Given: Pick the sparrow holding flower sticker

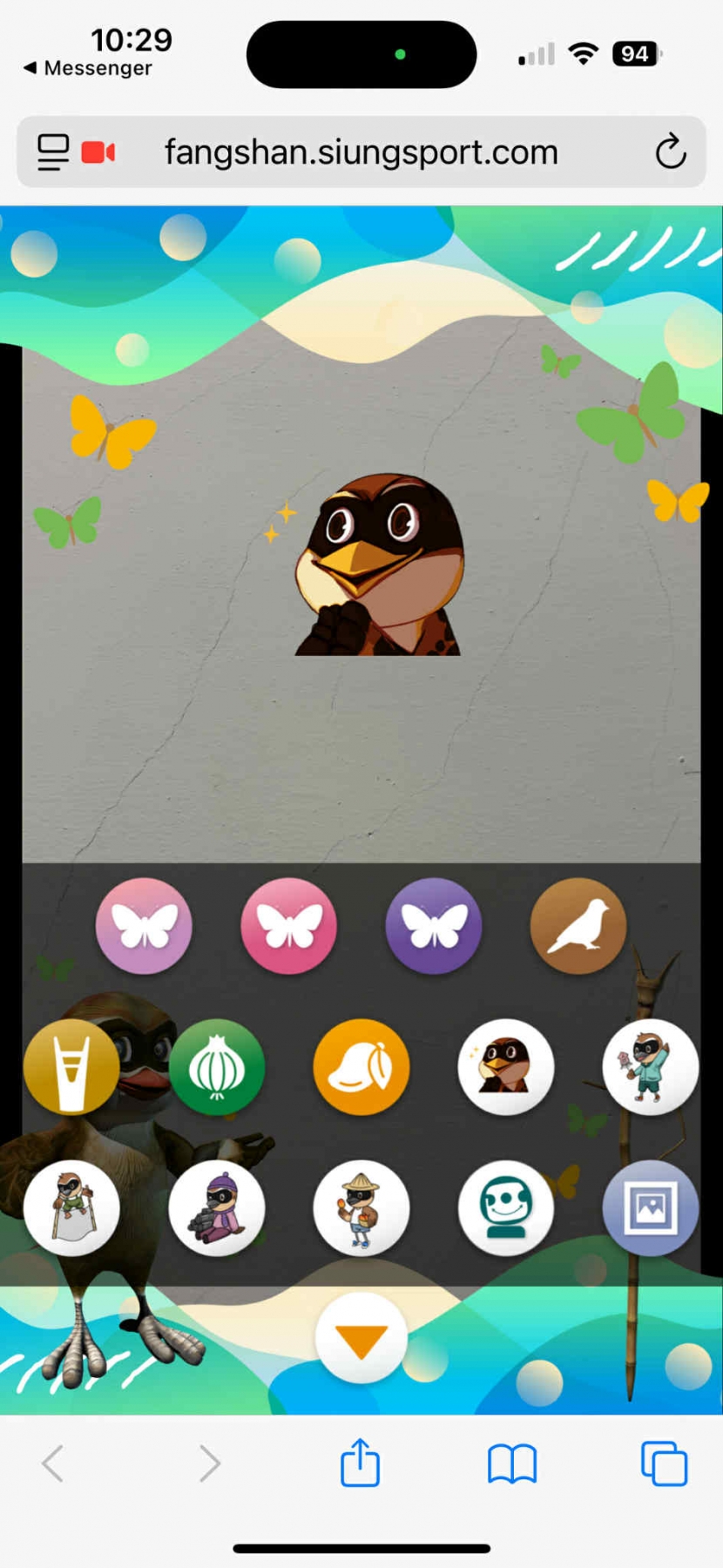Looking at the screenshot, I should (x=650, y=1067).
